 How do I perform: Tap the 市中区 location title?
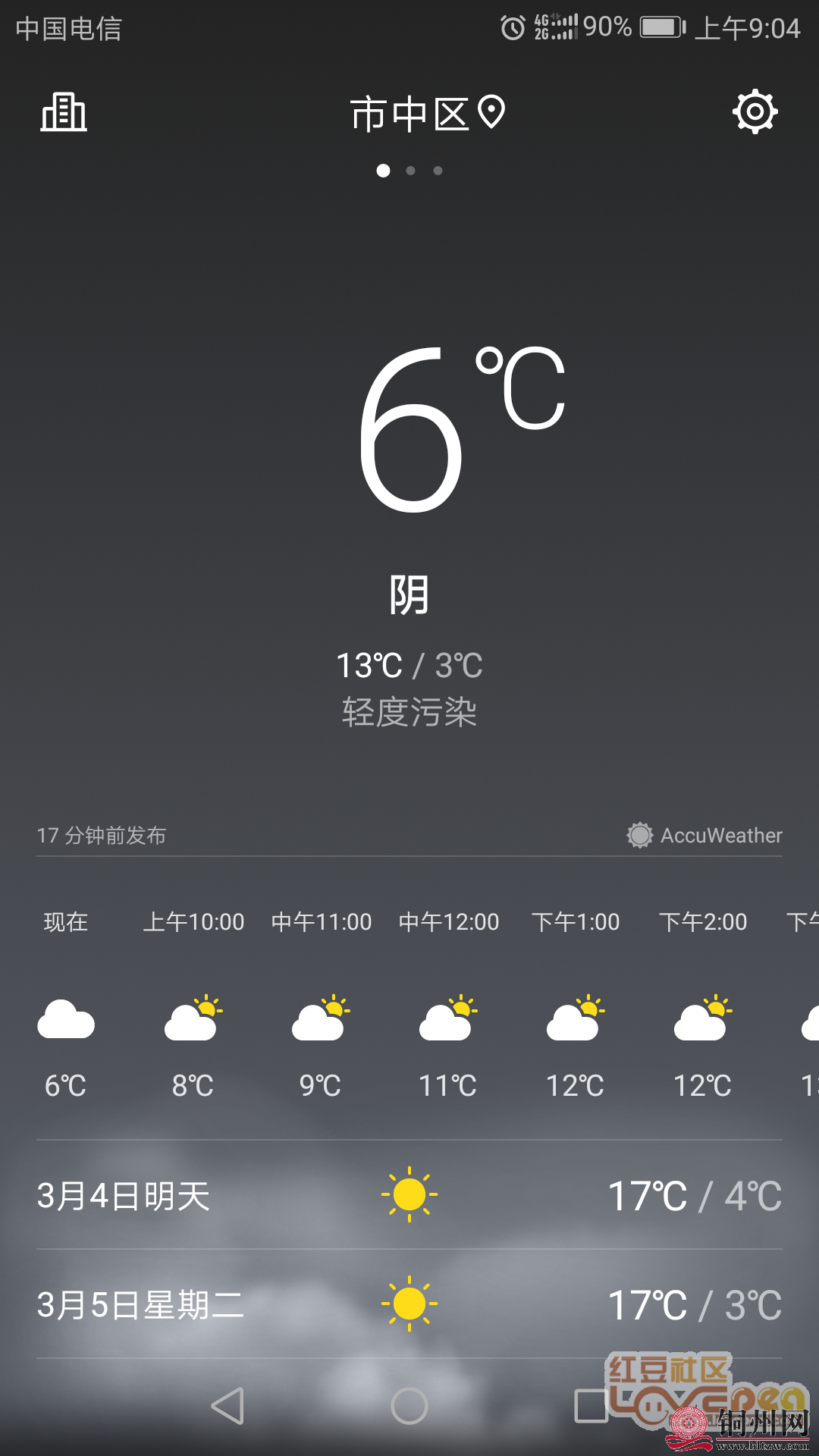426,114
